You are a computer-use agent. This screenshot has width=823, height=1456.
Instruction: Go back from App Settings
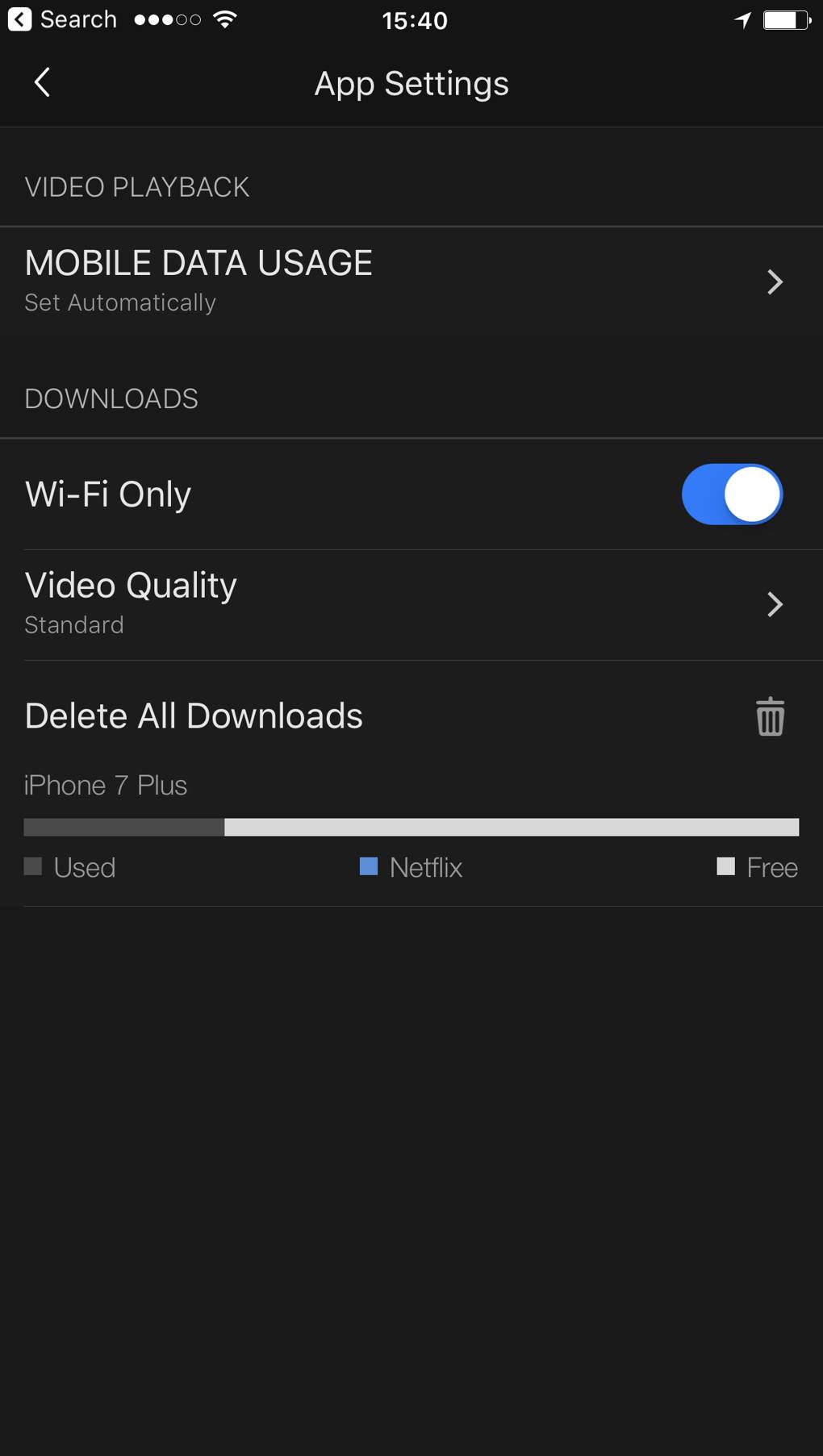pyautogui.click(x=42, y=82)
